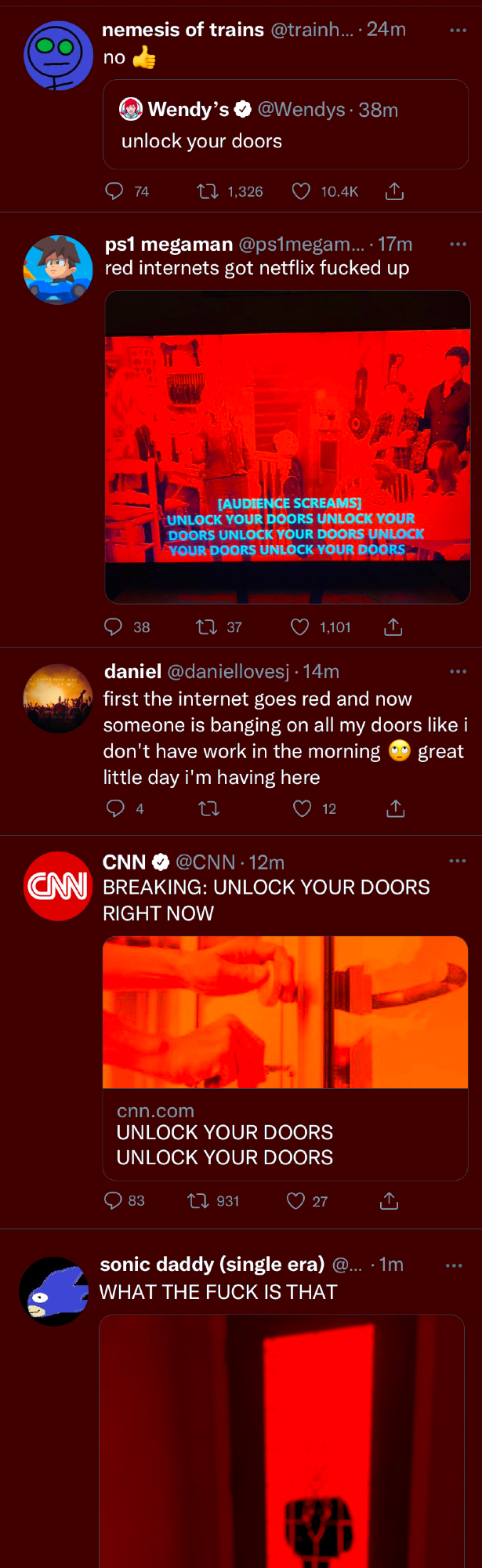Open the quoted Wendy's tweet
Viewport: 482px width, 1568px height.
point(285,125)
